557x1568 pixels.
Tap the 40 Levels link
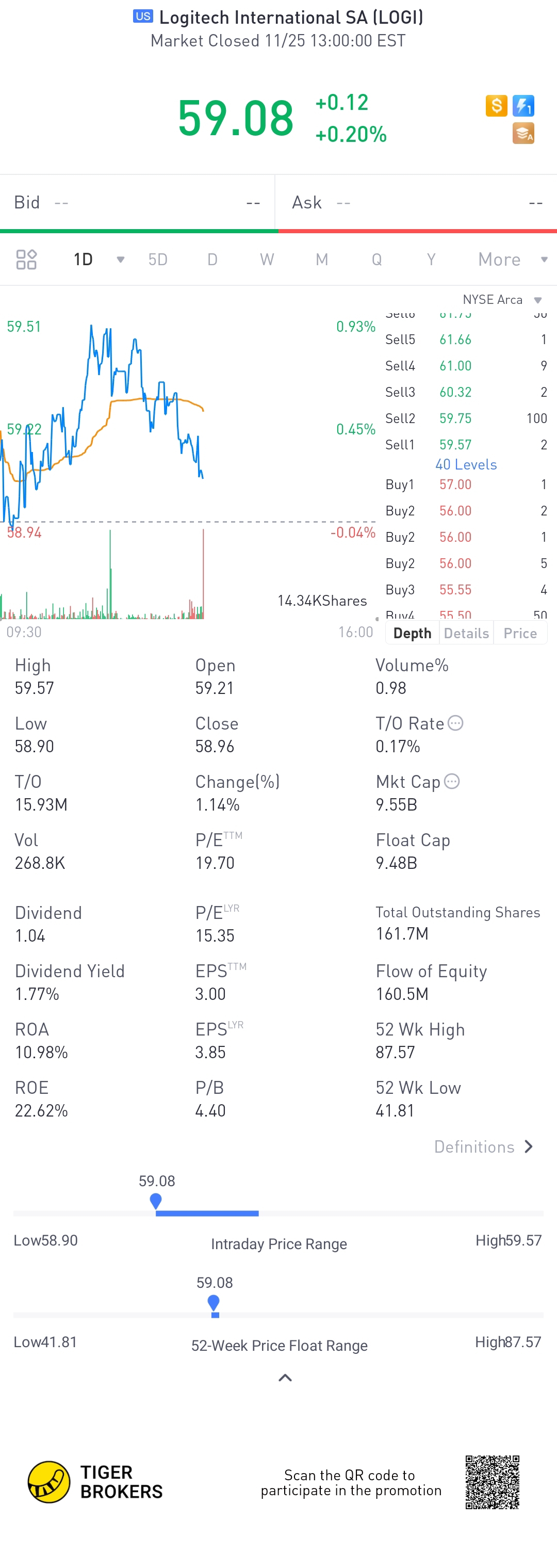click(x=466, y=464)
